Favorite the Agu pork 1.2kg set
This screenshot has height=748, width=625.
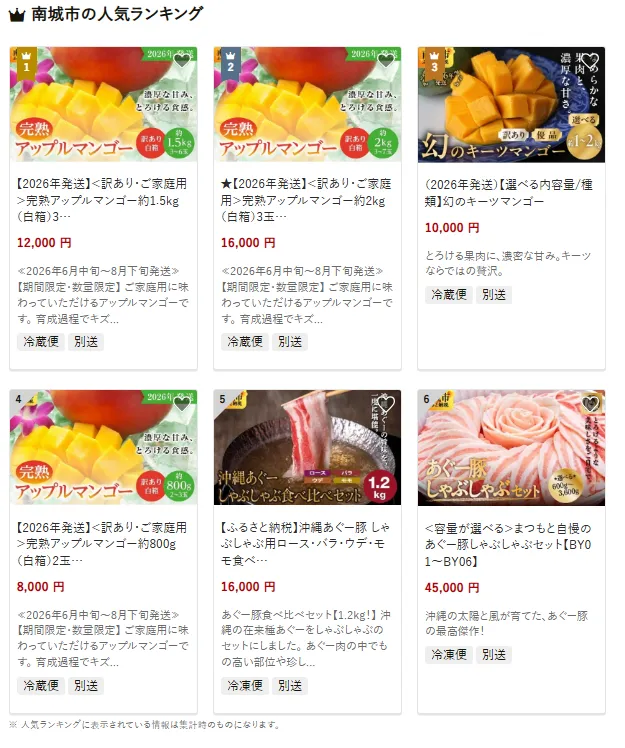pyautogui.click(x=385, y=404)
